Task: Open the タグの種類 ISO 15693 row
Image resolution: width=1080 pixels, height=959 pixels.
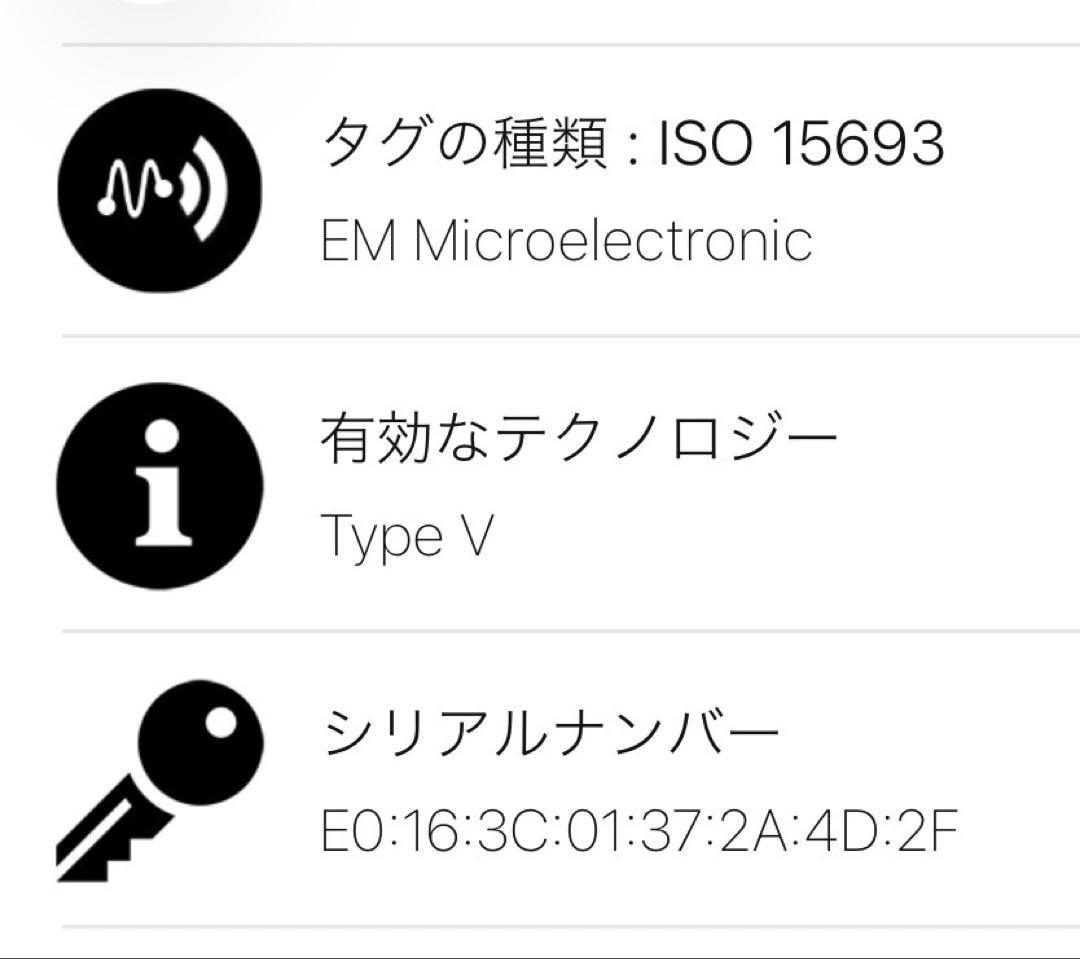Action: click(630, 190)
